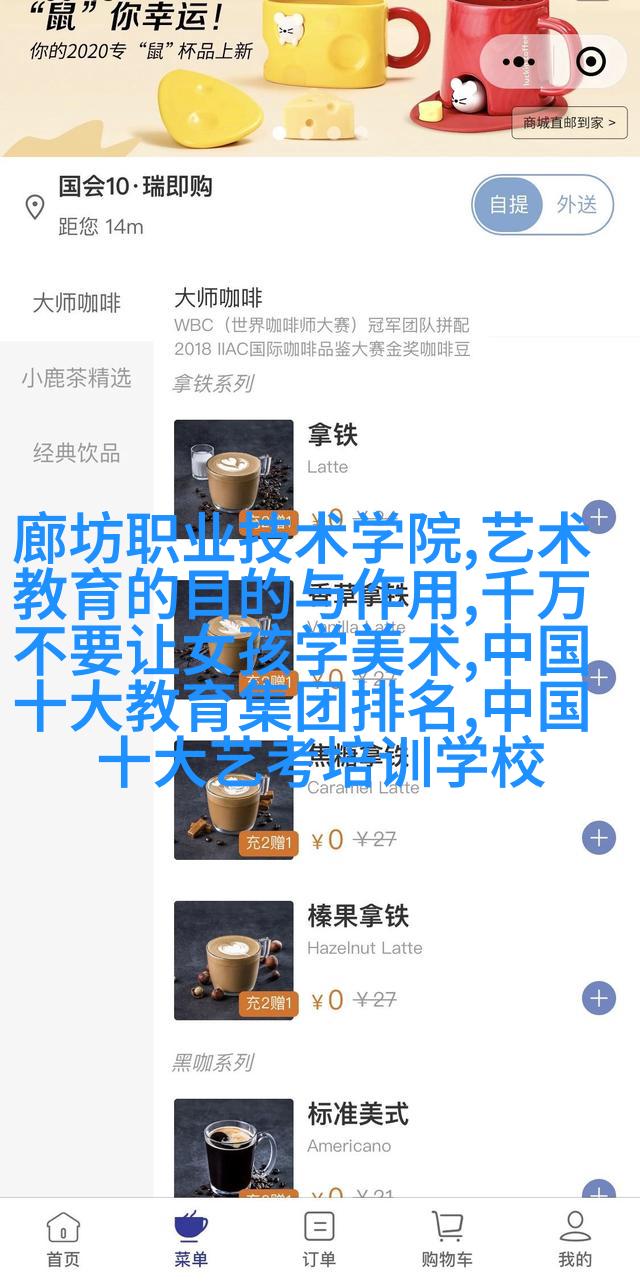Select the 大师咖啡 category
Viewport: 640px width, 1287px height.
[76, 303]
